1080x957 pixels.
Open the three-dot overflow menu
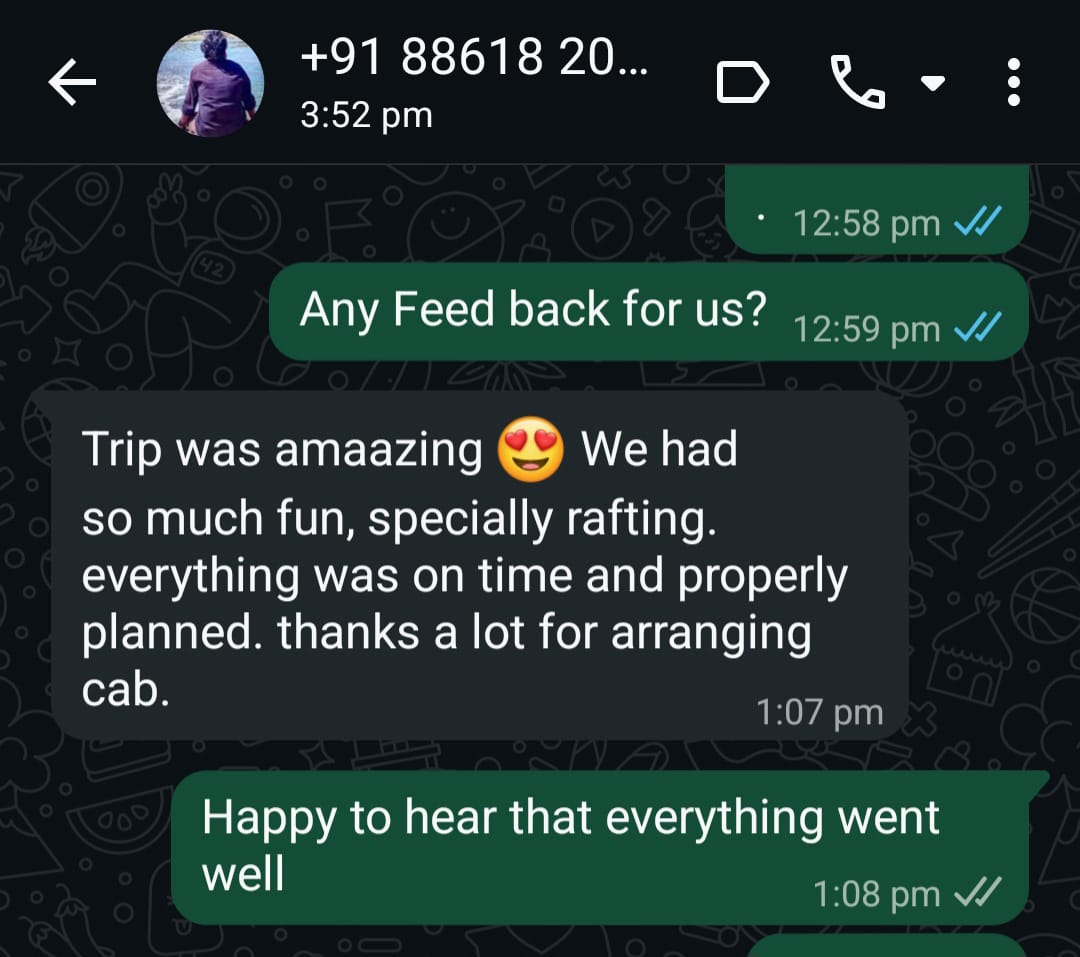[x=1014, y=83]
